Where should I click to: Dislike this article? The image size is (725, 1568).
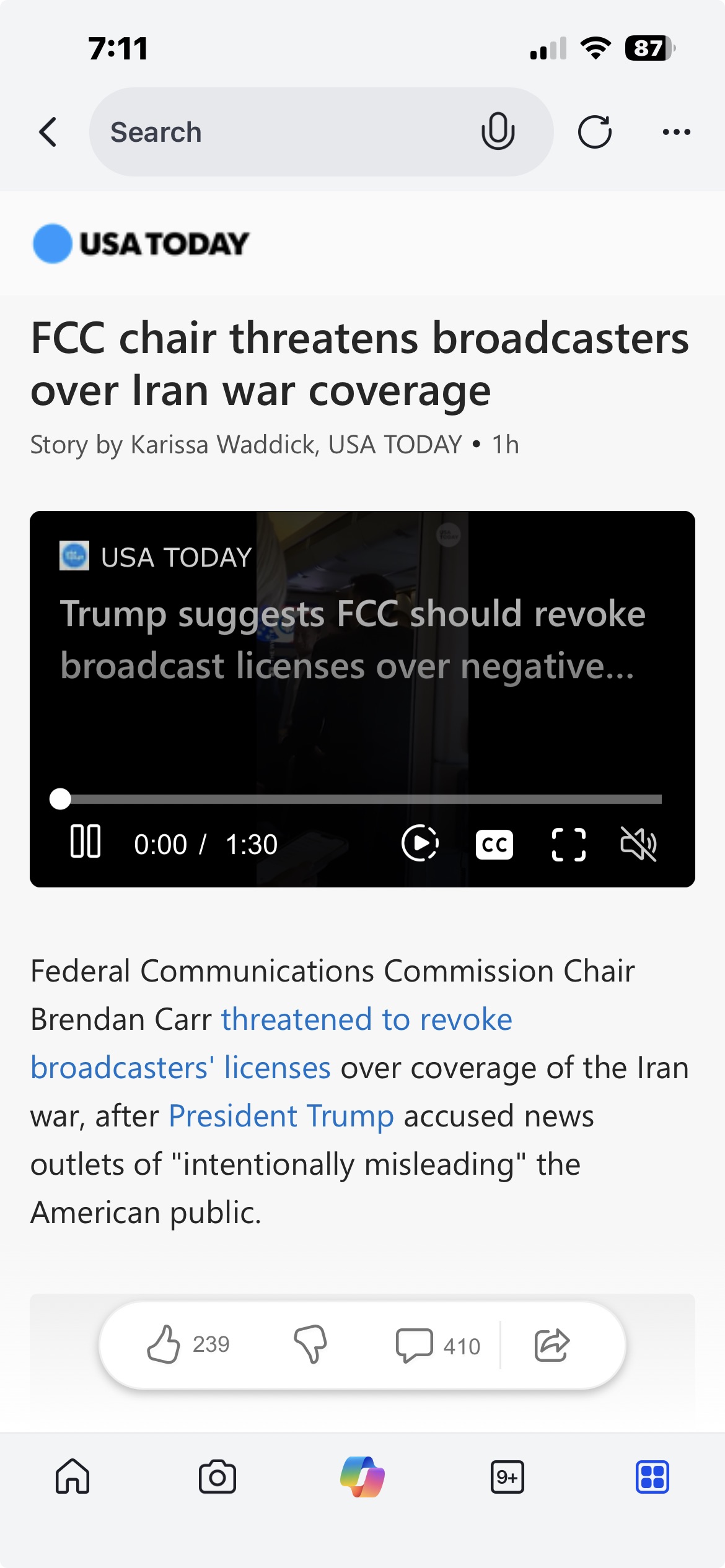tap(310, 1344)
